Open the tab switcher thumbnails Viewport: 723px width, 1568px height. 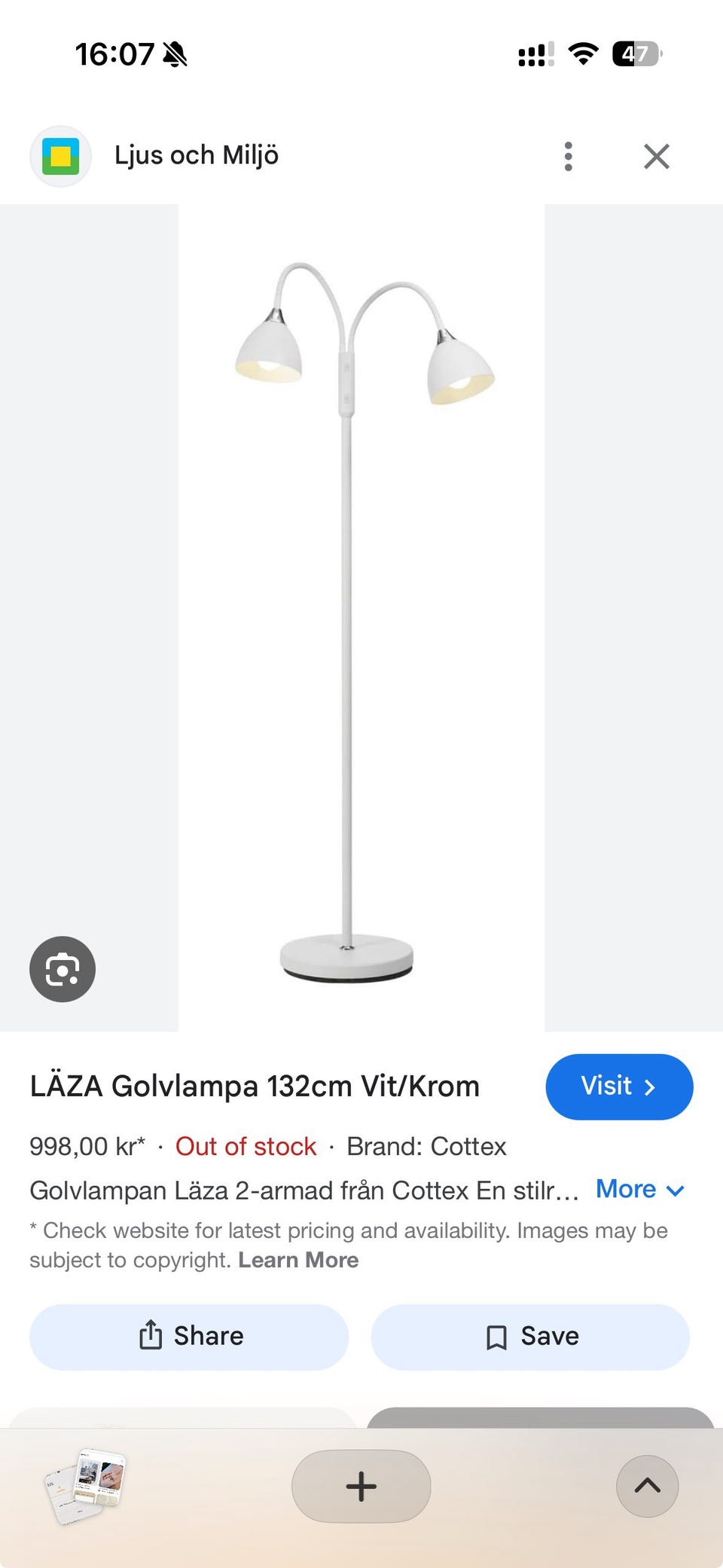pyautogui.click(x=84, y=1486)
